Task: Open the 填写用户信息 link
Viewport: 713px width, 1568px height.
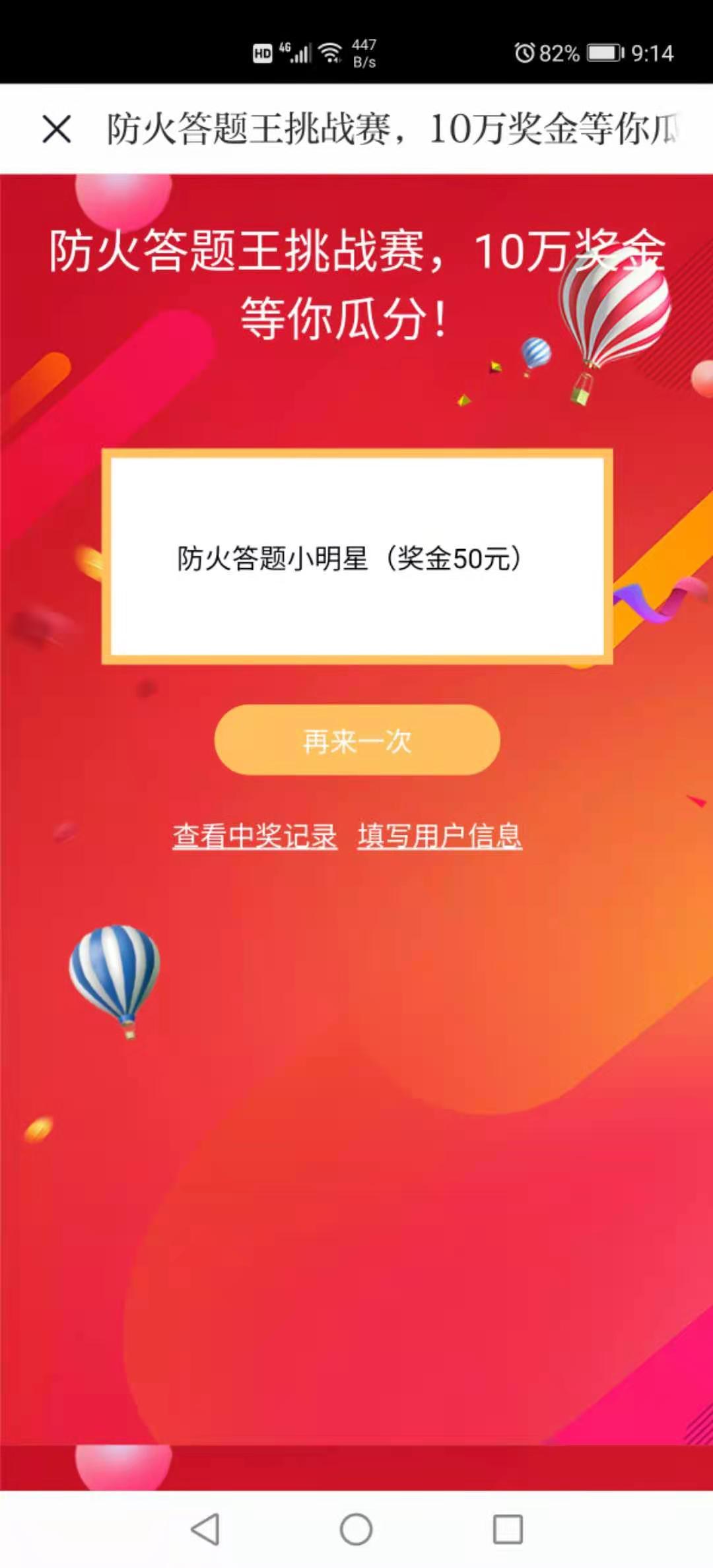Action: tap(440, 836)
